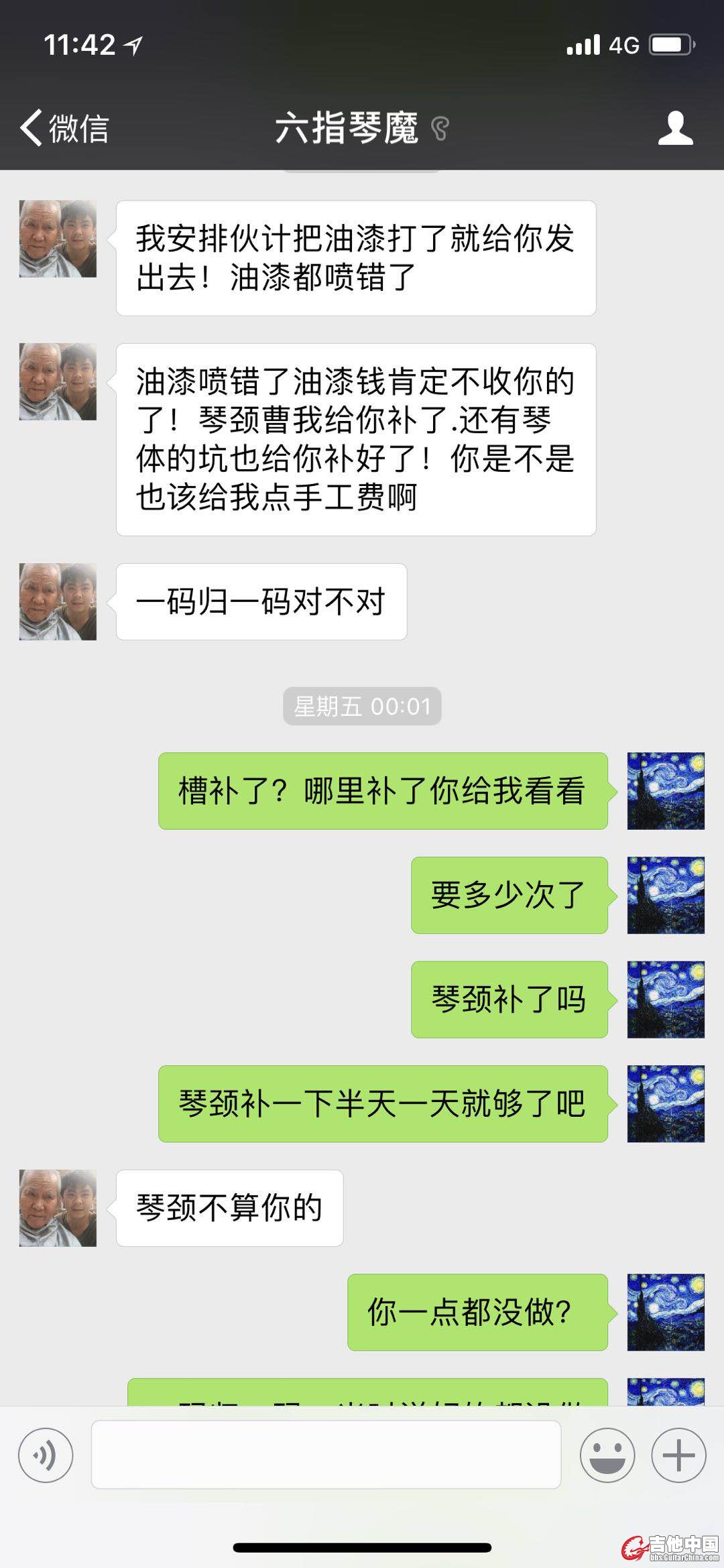Open contact avatar beside 一码归一码对不对
The height and width of the screenshot is (1568, 724).
click(58, 602)
